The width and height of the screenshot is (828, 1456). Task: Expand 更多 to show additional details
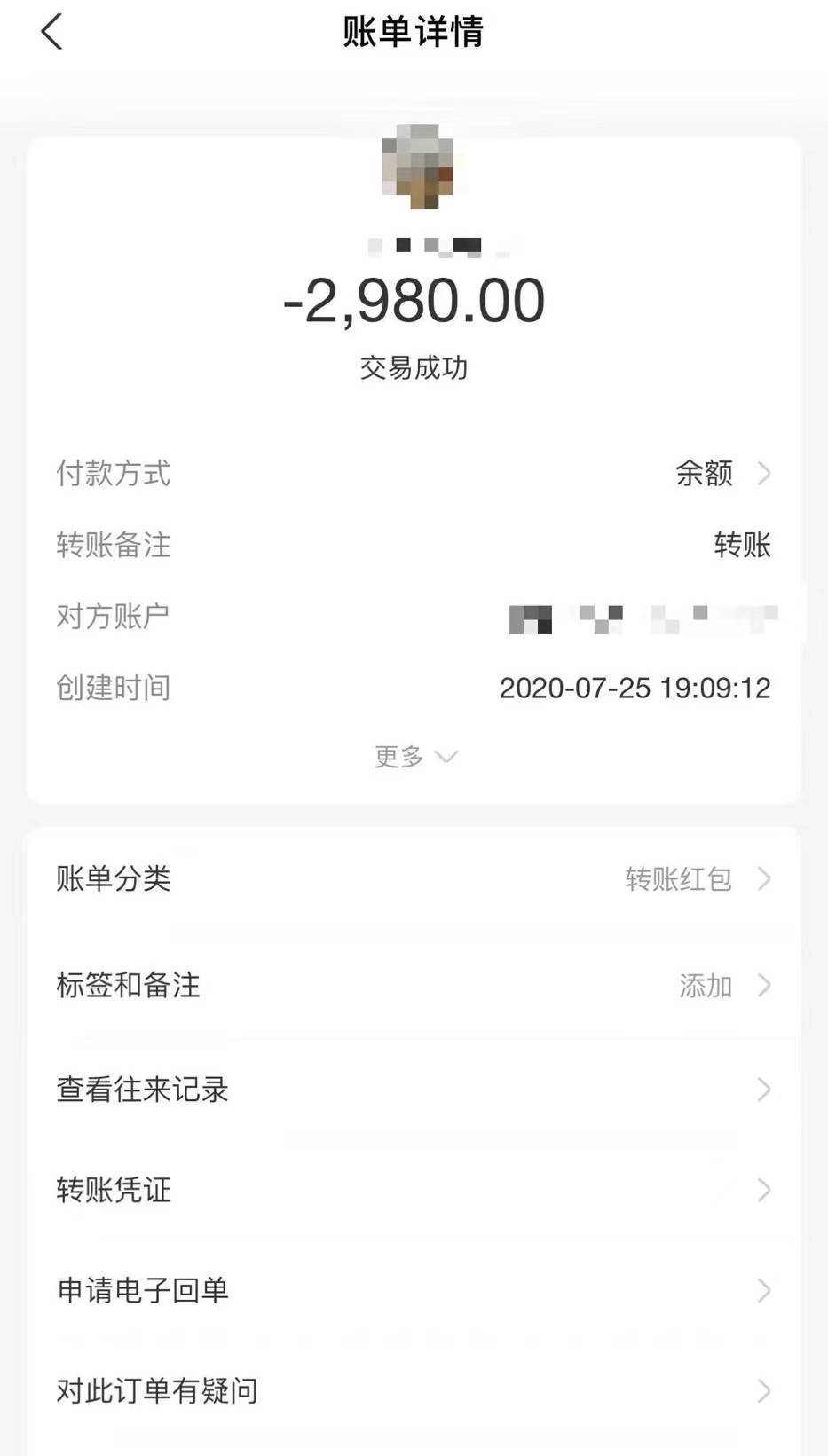pyautogui.click(x=414, y=755)
